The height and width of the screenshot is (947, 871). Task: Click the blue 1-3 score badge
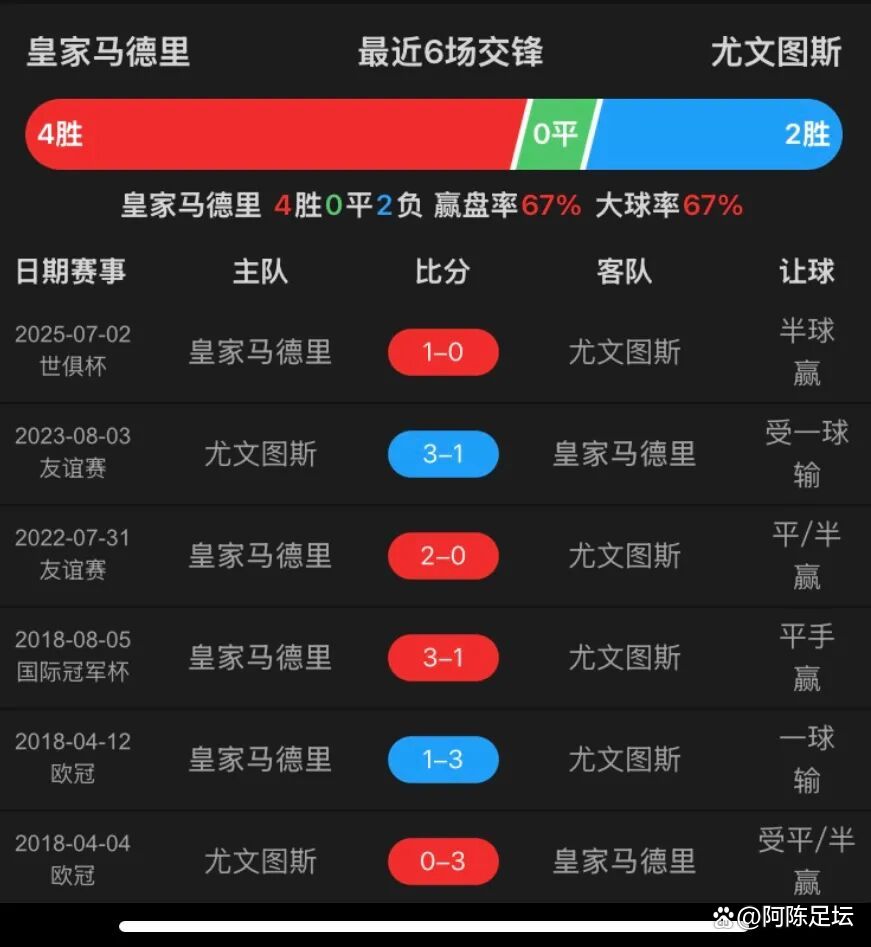[x=443, y=759]
